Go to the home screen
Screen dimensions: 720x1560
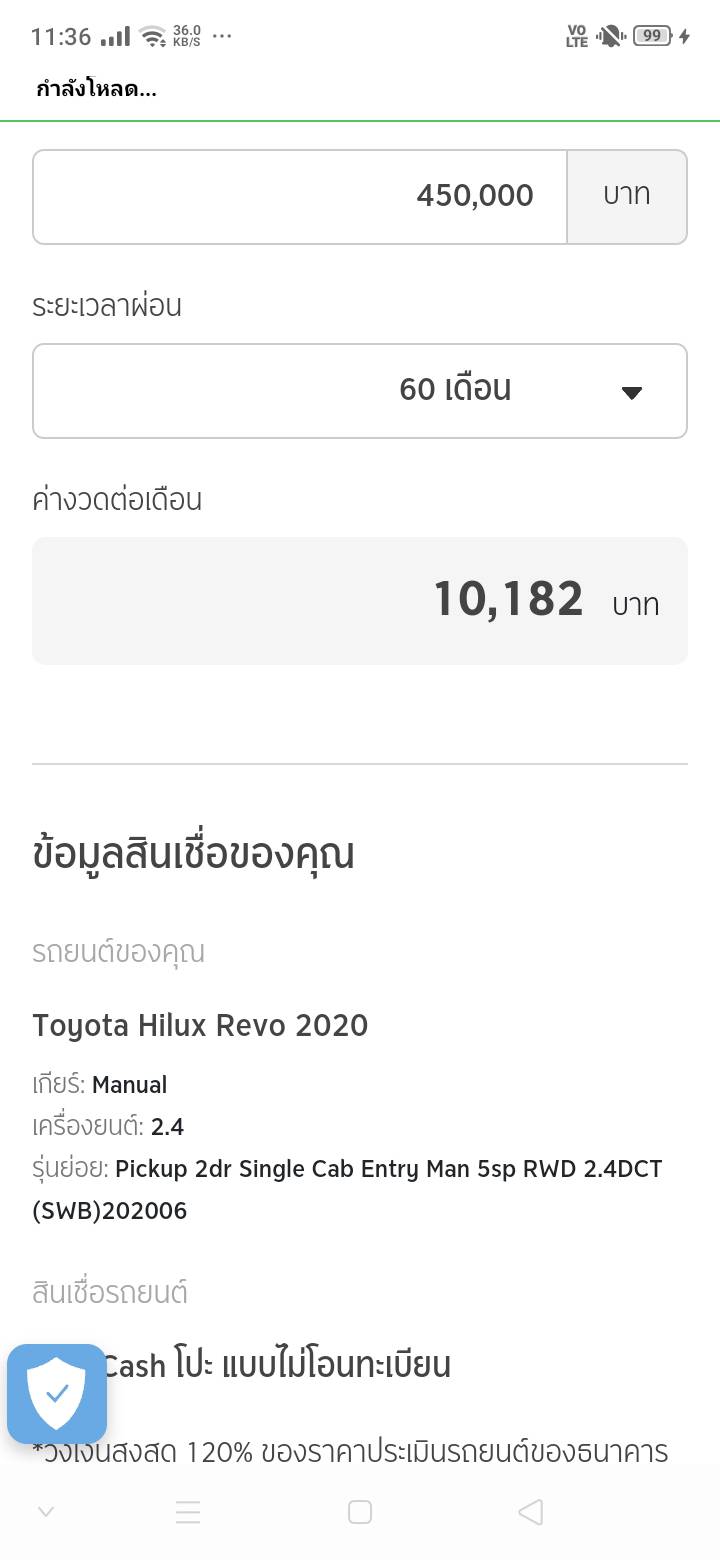pos(360,1512)
